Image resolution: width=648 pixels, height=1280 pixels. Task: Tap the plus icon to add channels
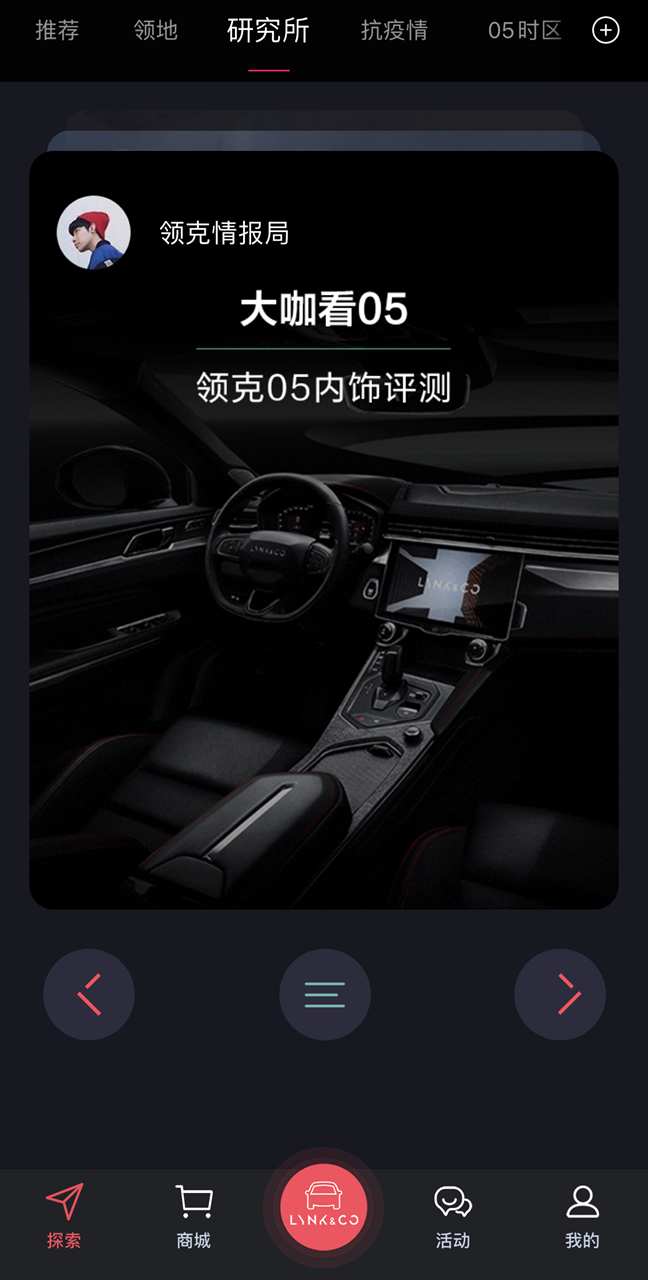click(606, 31)
